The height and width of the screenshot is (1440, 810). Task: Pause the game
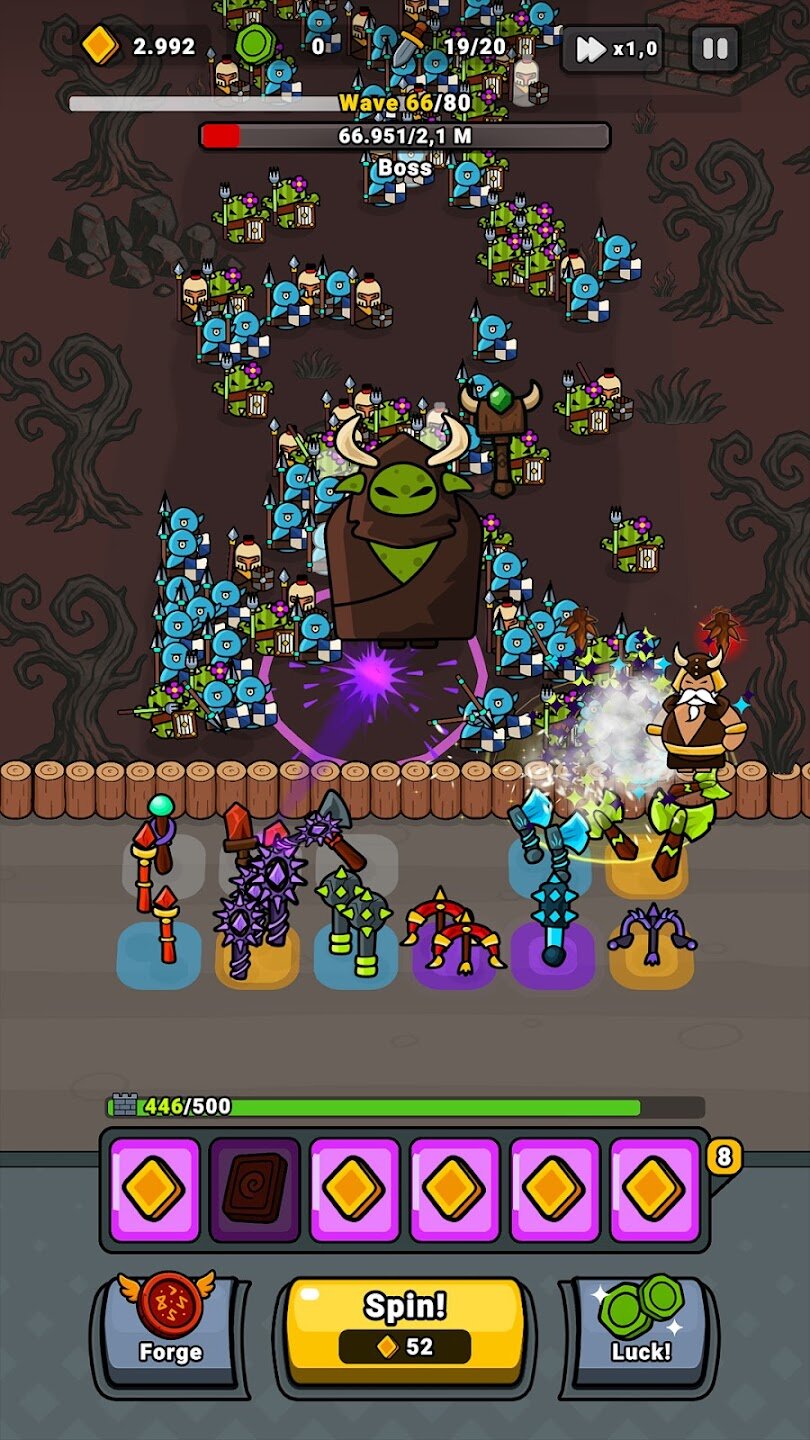[x=714, y=48]
